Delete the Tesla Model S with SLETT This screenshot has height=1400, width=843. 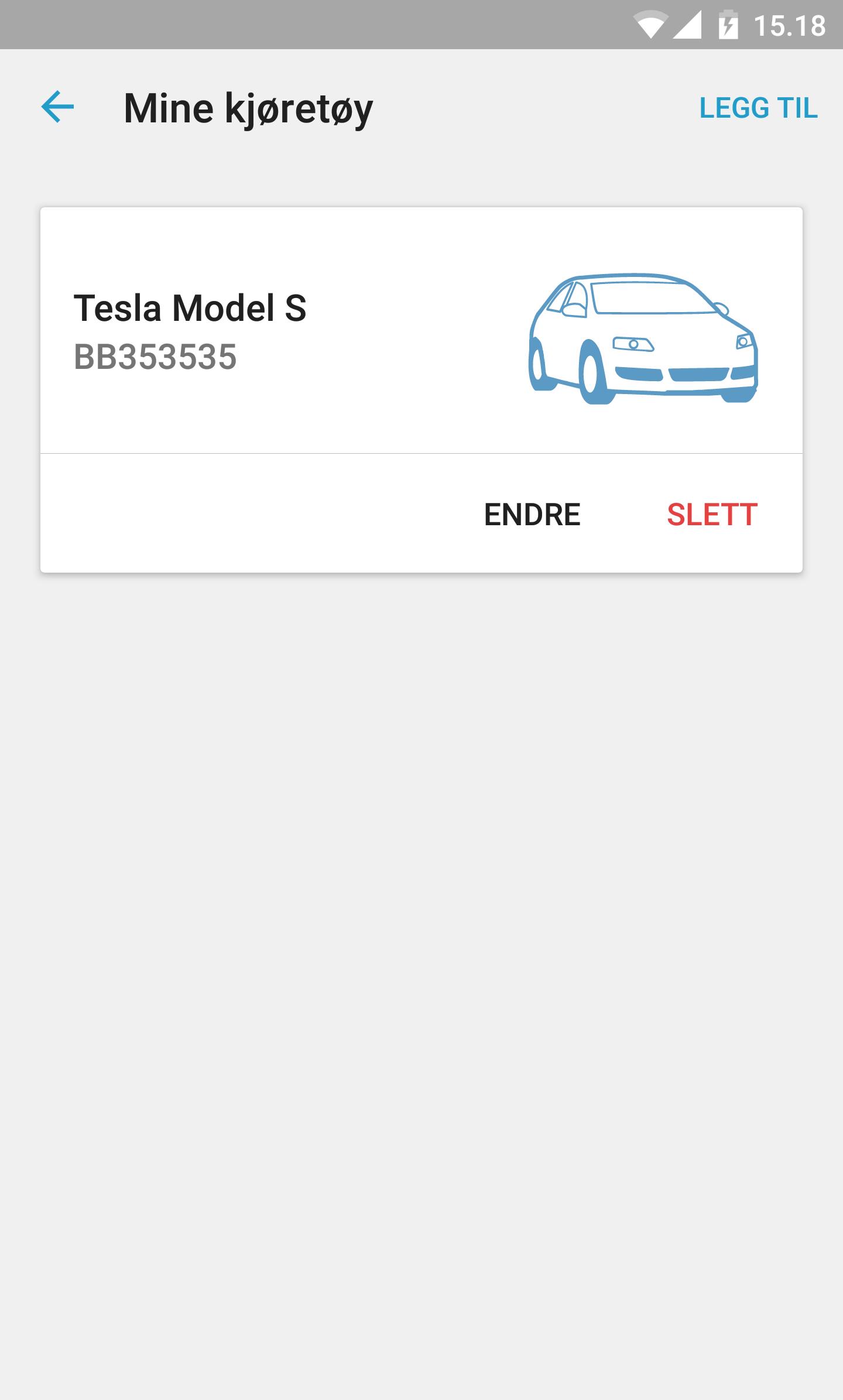point(712,515)
